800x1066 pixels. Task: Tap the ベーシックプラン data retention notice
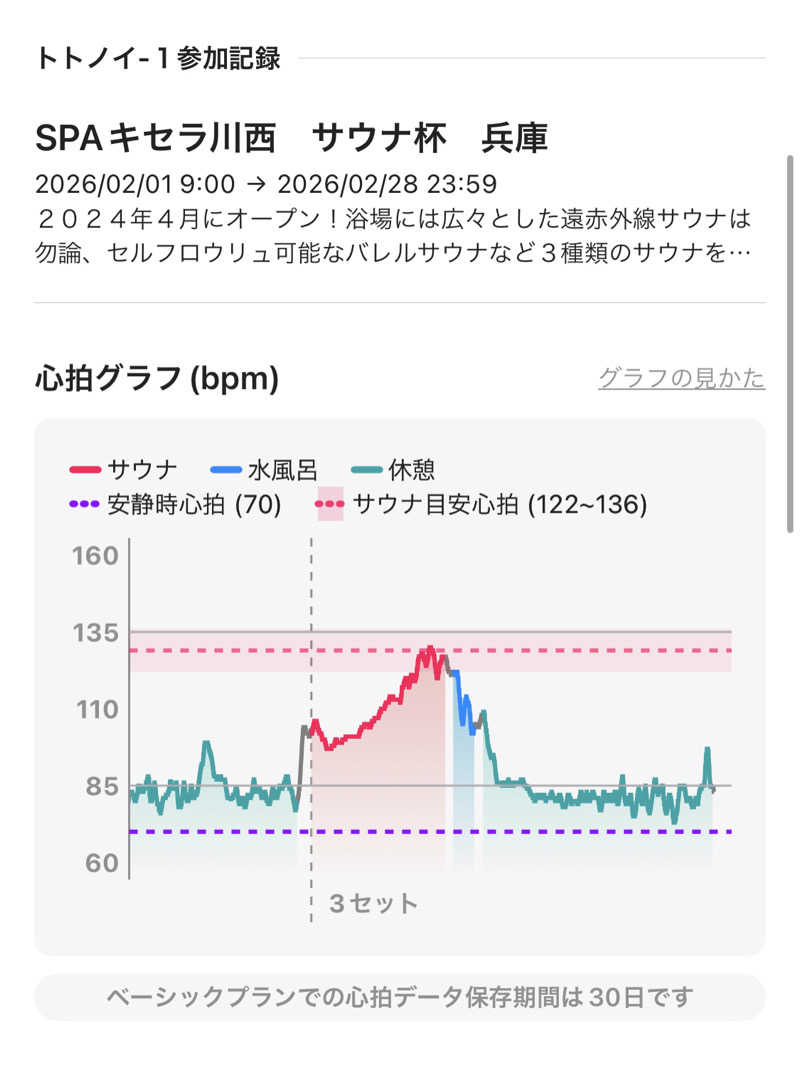[400, 995]
